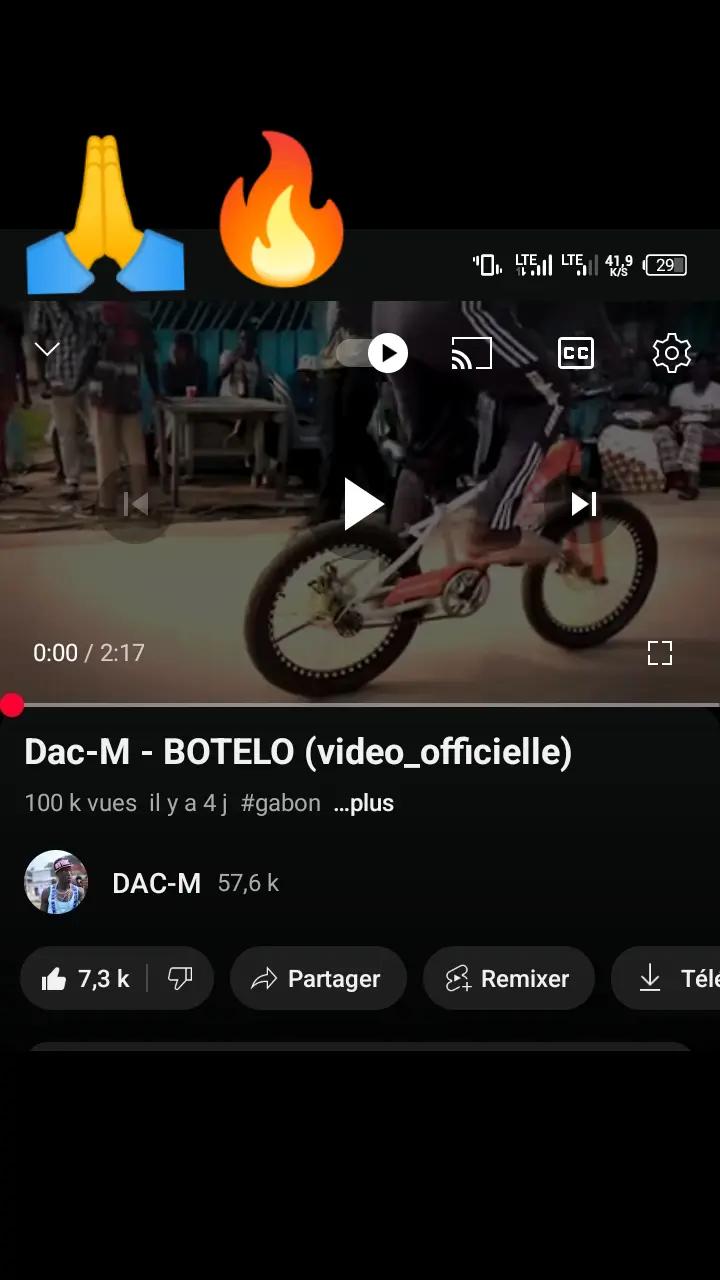The height and width of the screenshot is (1280, 720).
Task: Open the DAC-M channel
Action: [156, 883]
